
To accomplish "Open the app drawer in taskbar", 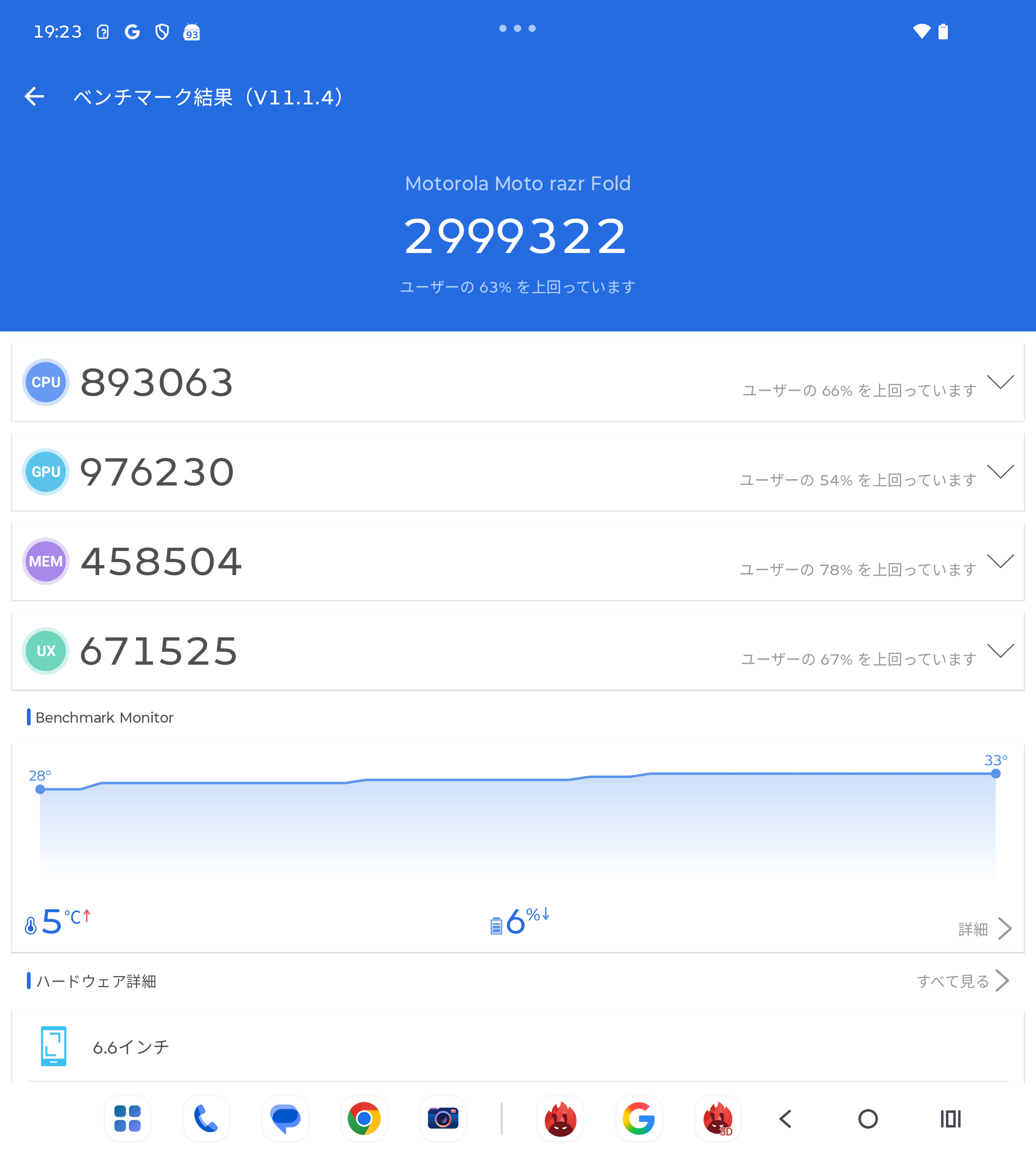I will 128,1118.
